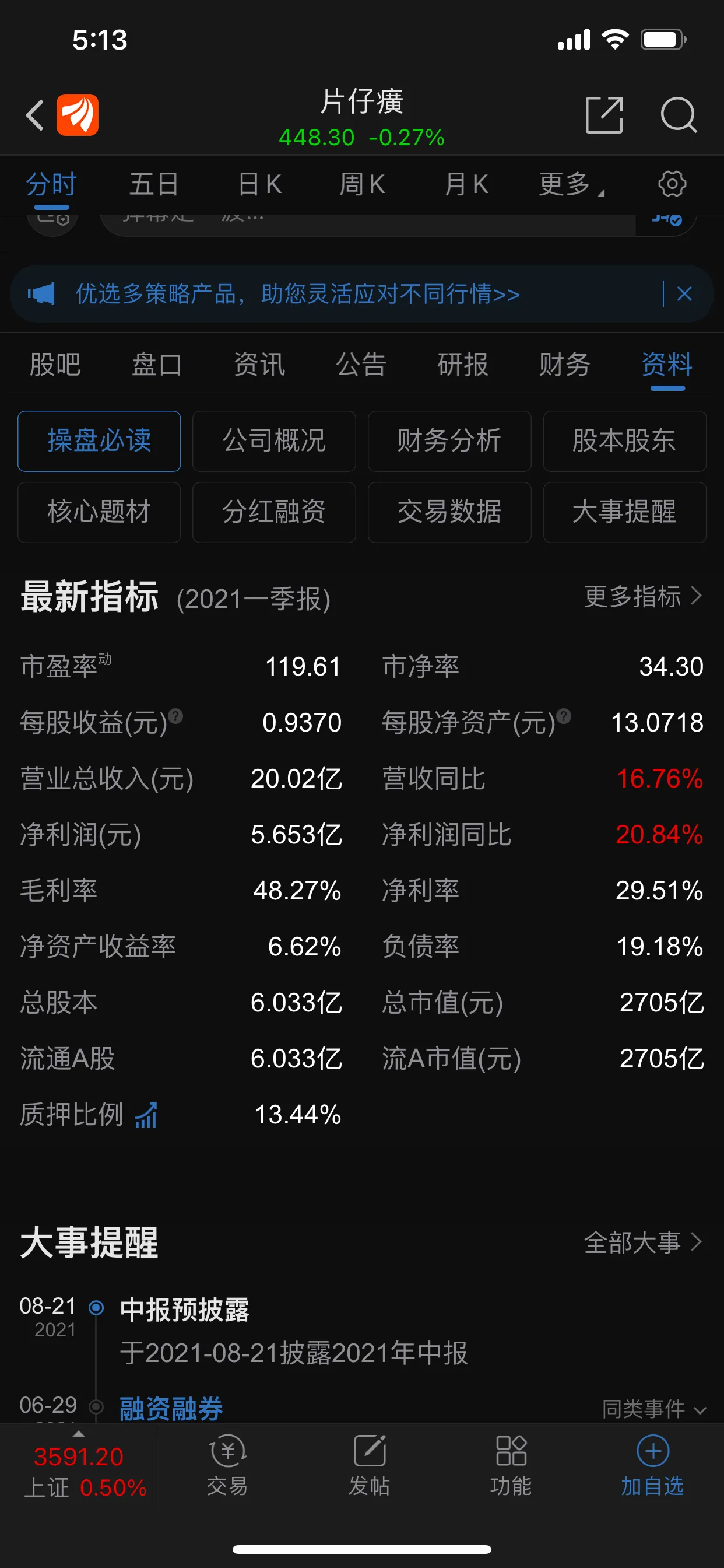Open 股本股东 section
Viewport: 724px width, 1568px height.
pyautogui.click(x=624, y=440)
